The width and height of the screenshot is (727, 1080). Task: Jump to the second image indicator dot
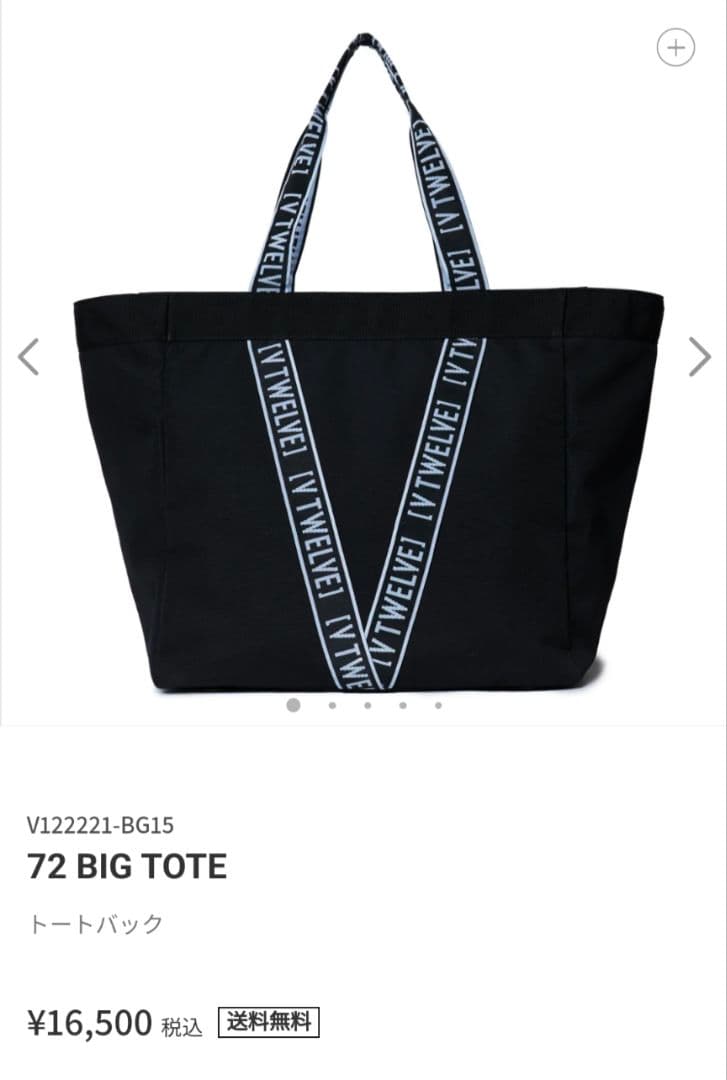tap(332, 705)
